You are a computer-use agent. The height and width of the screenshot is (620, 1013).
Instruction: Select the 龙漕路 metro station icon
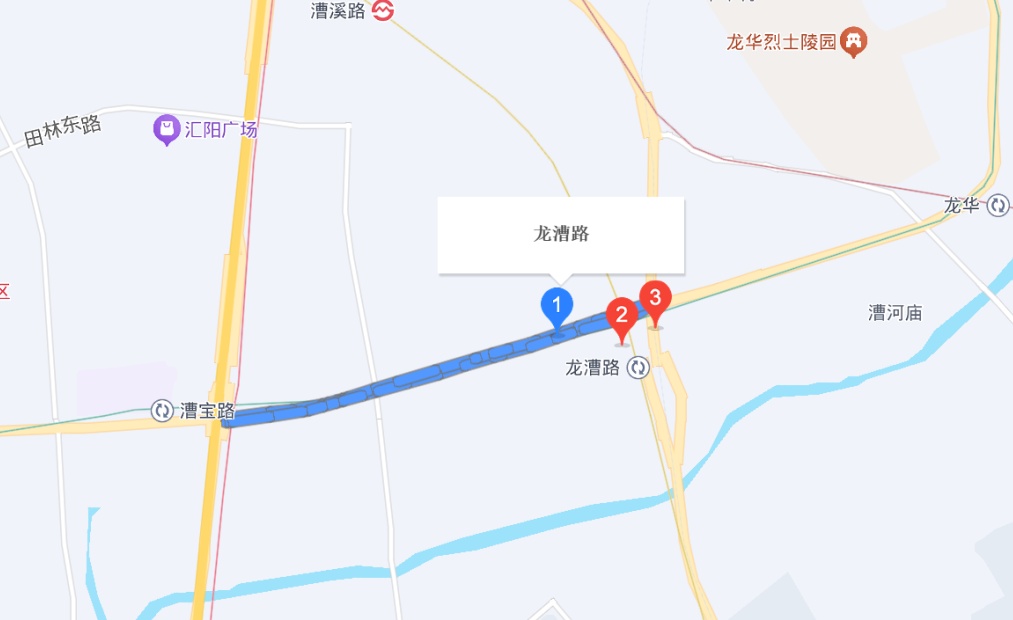(638, 368)
